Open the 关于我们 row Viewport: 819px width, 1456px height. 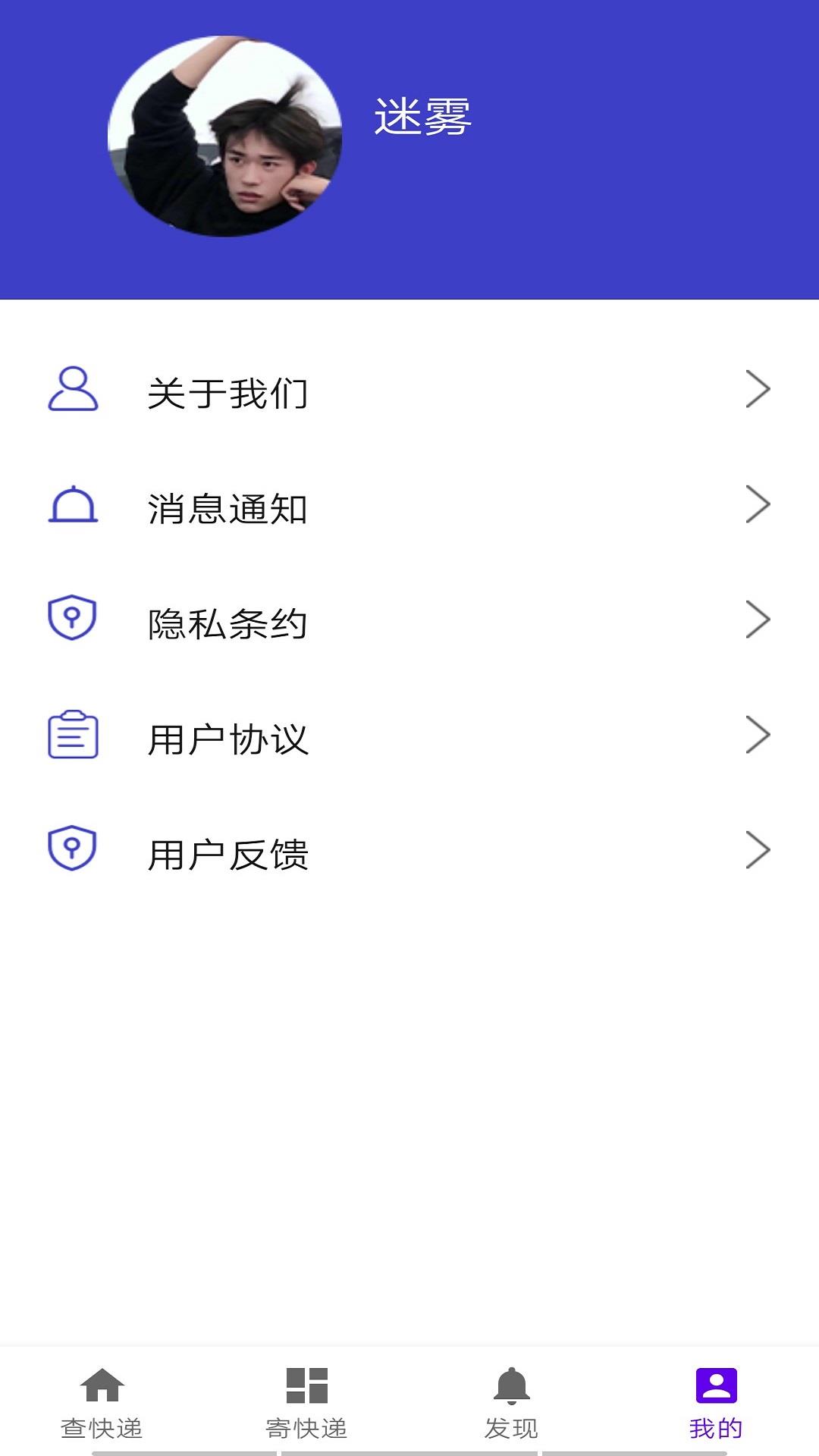(x=409, y=390)
